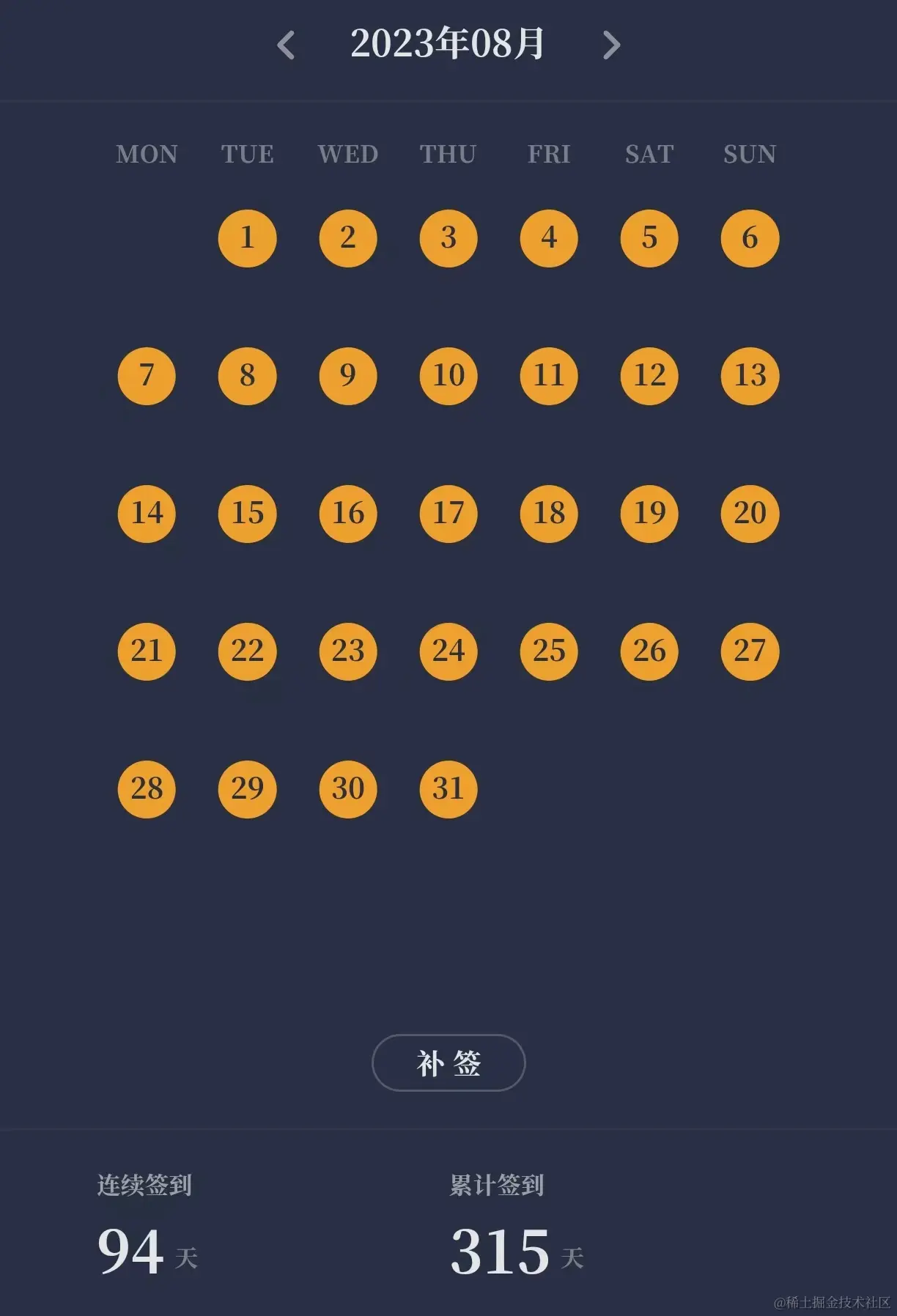Select August 6 under SUN column

point(750,238)
